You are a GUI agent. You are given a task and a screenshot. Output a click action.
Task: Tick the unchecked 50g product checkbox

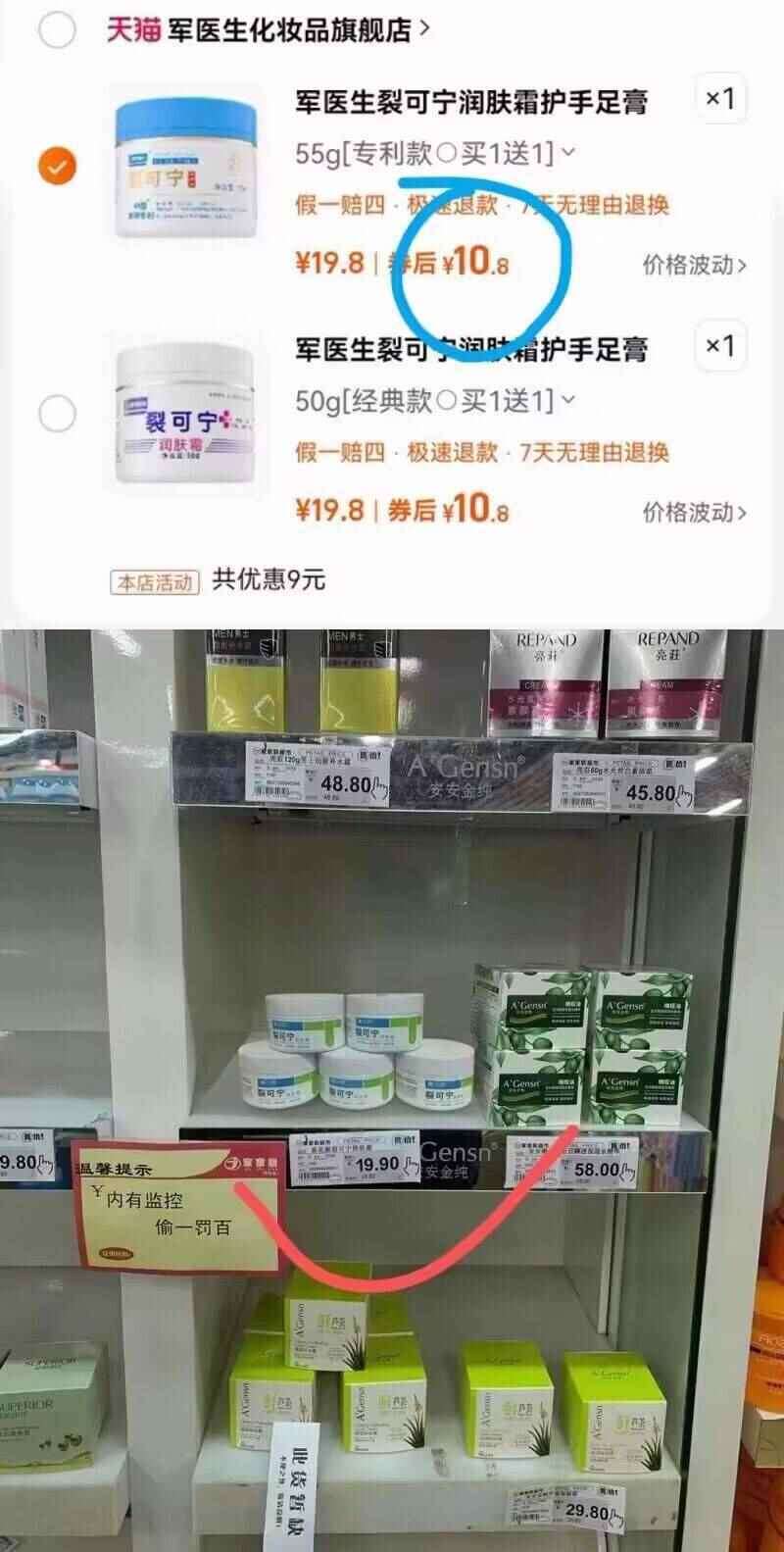click(57, 414)
